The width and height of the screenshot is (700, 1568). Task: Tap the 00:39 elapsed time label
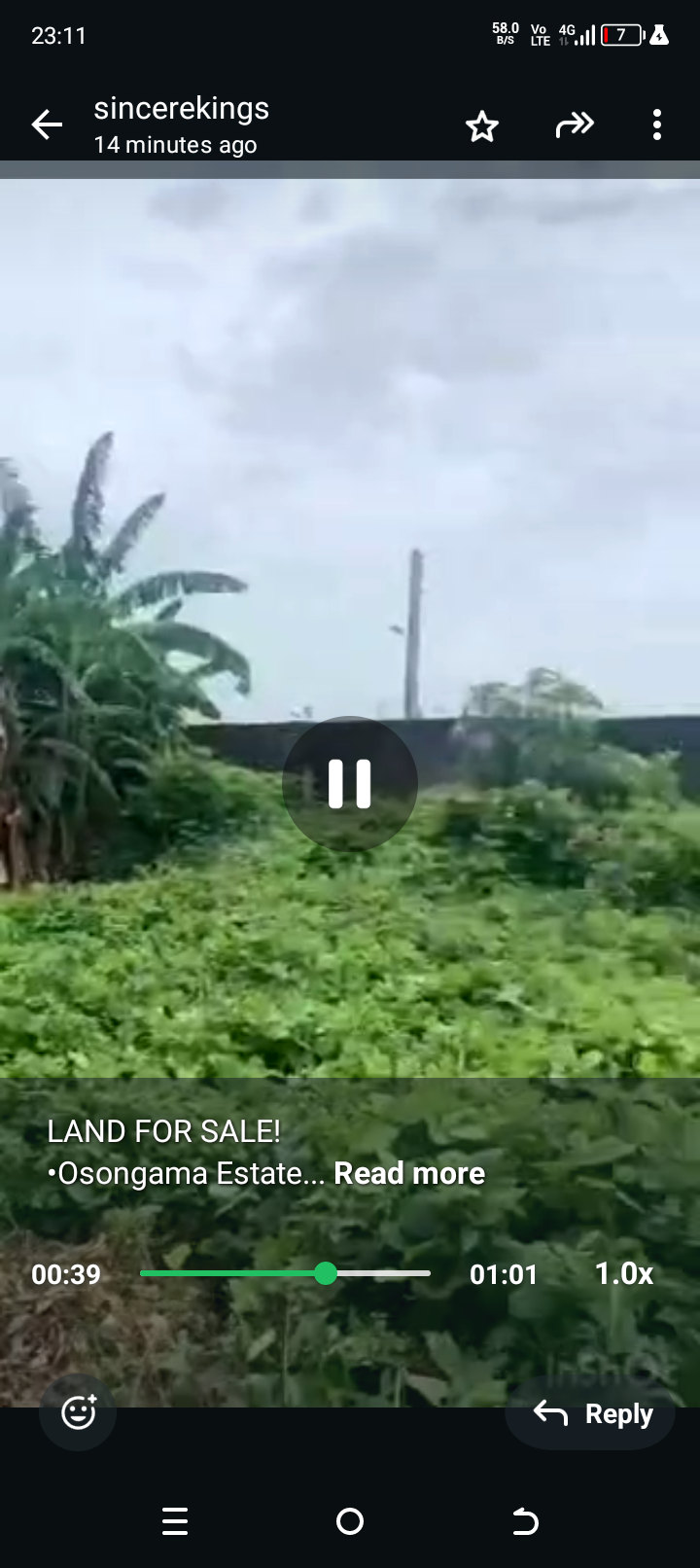coord(65,1273)
